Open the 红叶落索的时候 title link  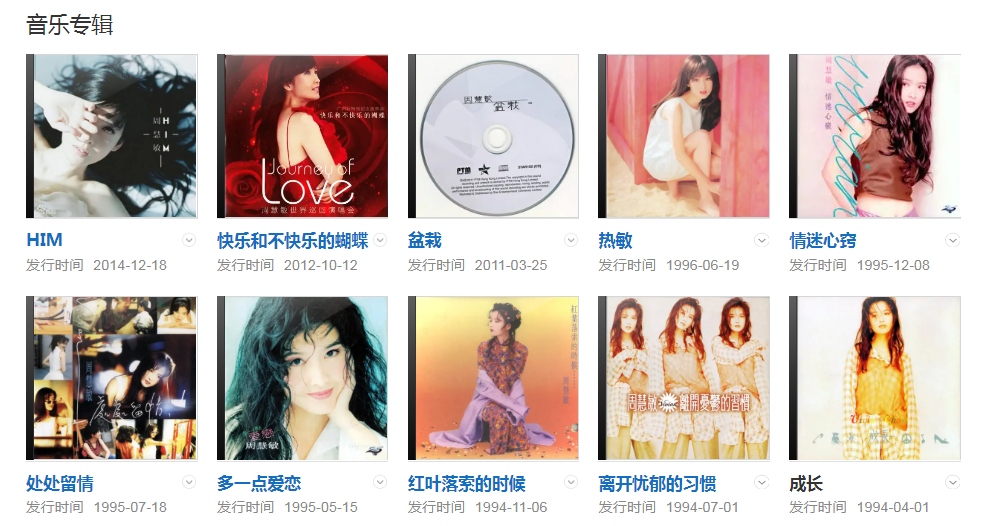pyautogui.click(x=467, y=484)
